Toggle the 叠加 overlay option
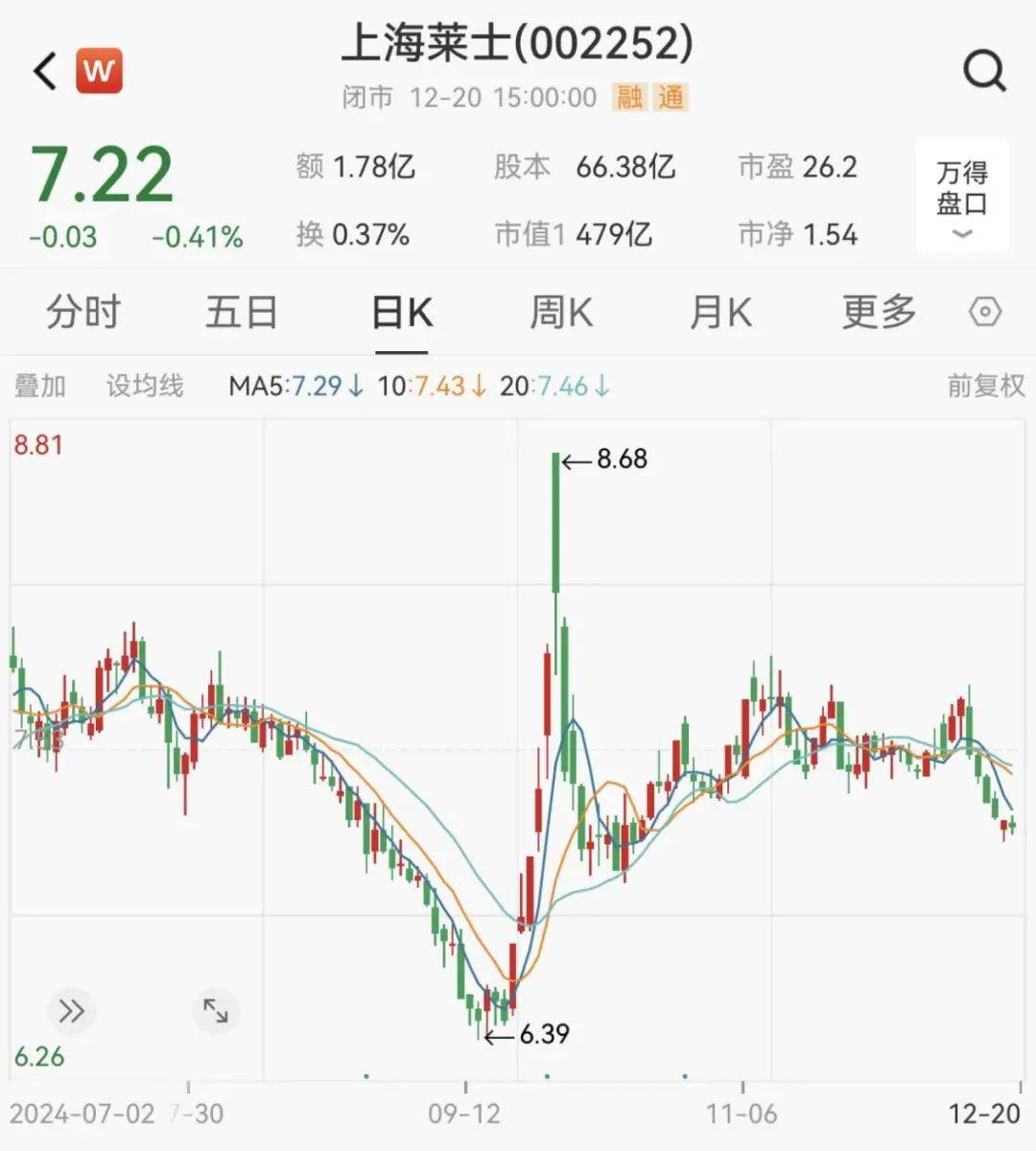Image resolution: width=1036 pixels, height=1151 pixels. pyautogui.click(x=41, y=386)
